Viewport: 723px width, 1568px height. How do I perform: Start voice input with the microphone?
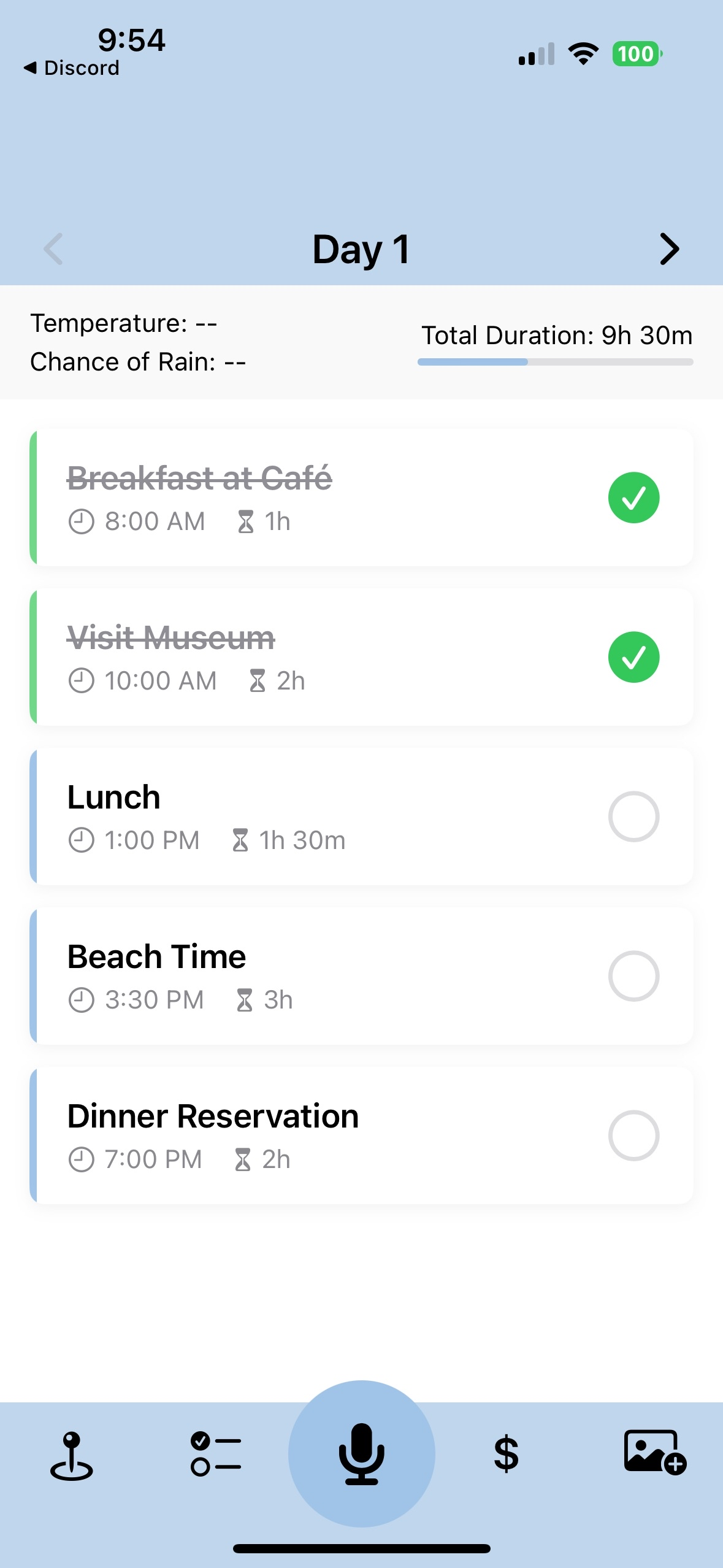coord(362,1453)
